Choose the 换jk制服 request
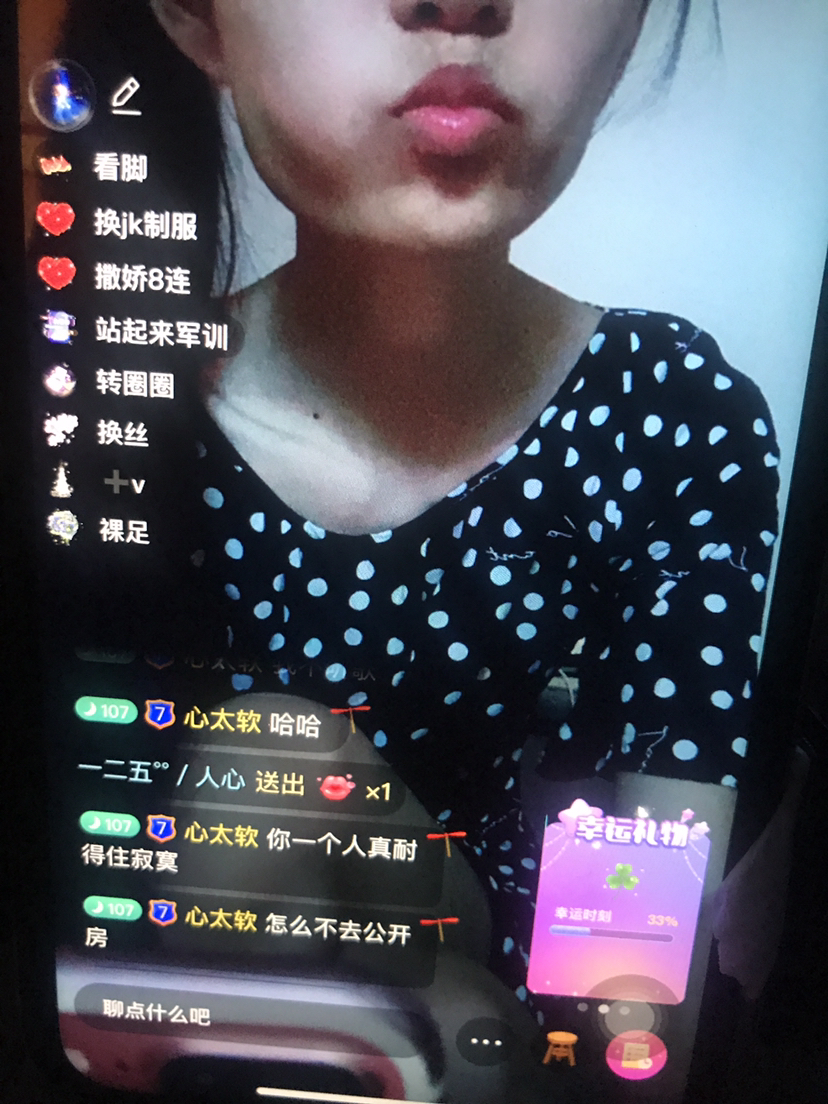Viewport: 828px width, 1104px height. click(x=145, y=225)
